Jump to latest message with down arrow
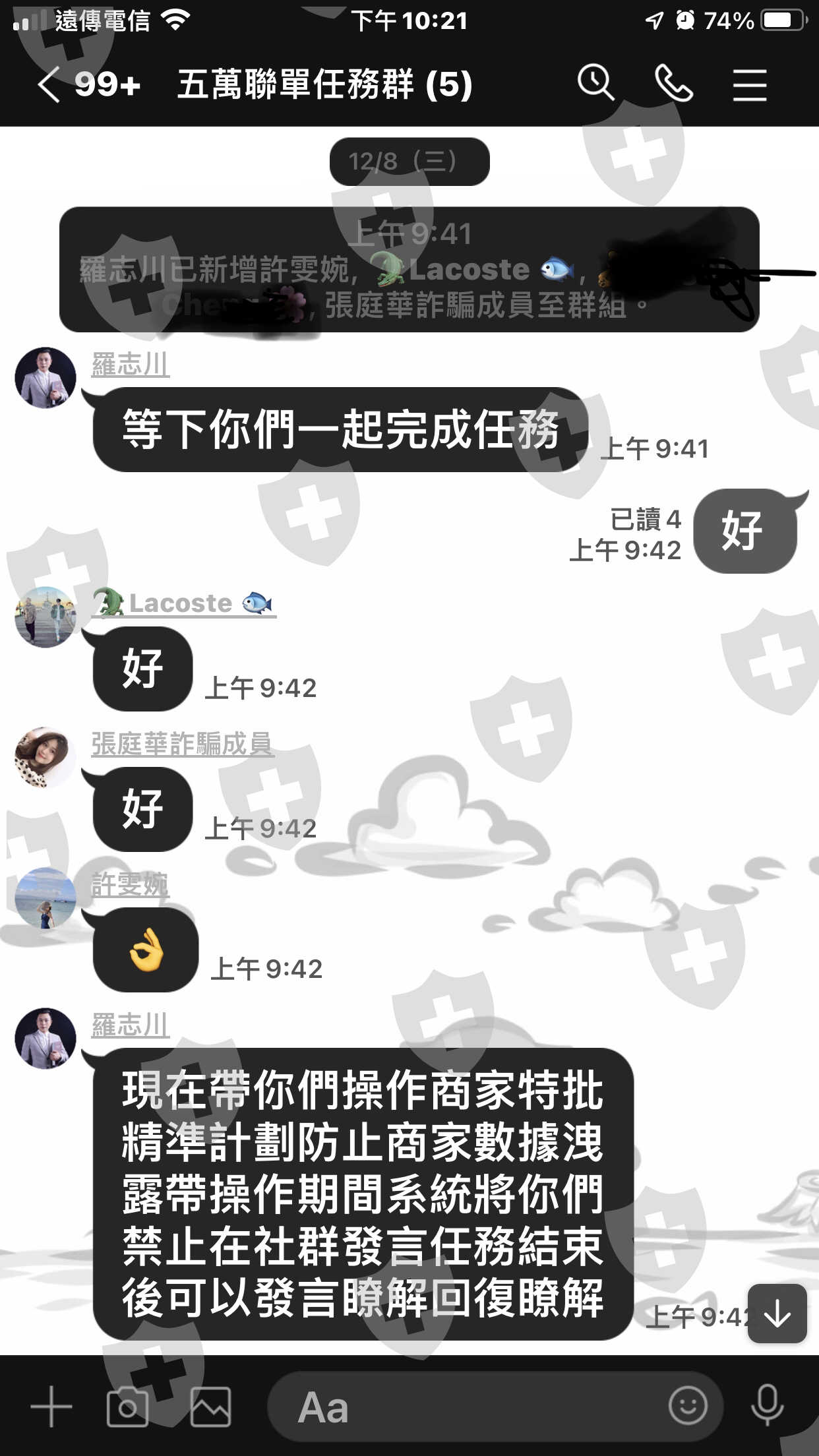This screenshot has height=1456, width=819. coord(777,1314)
